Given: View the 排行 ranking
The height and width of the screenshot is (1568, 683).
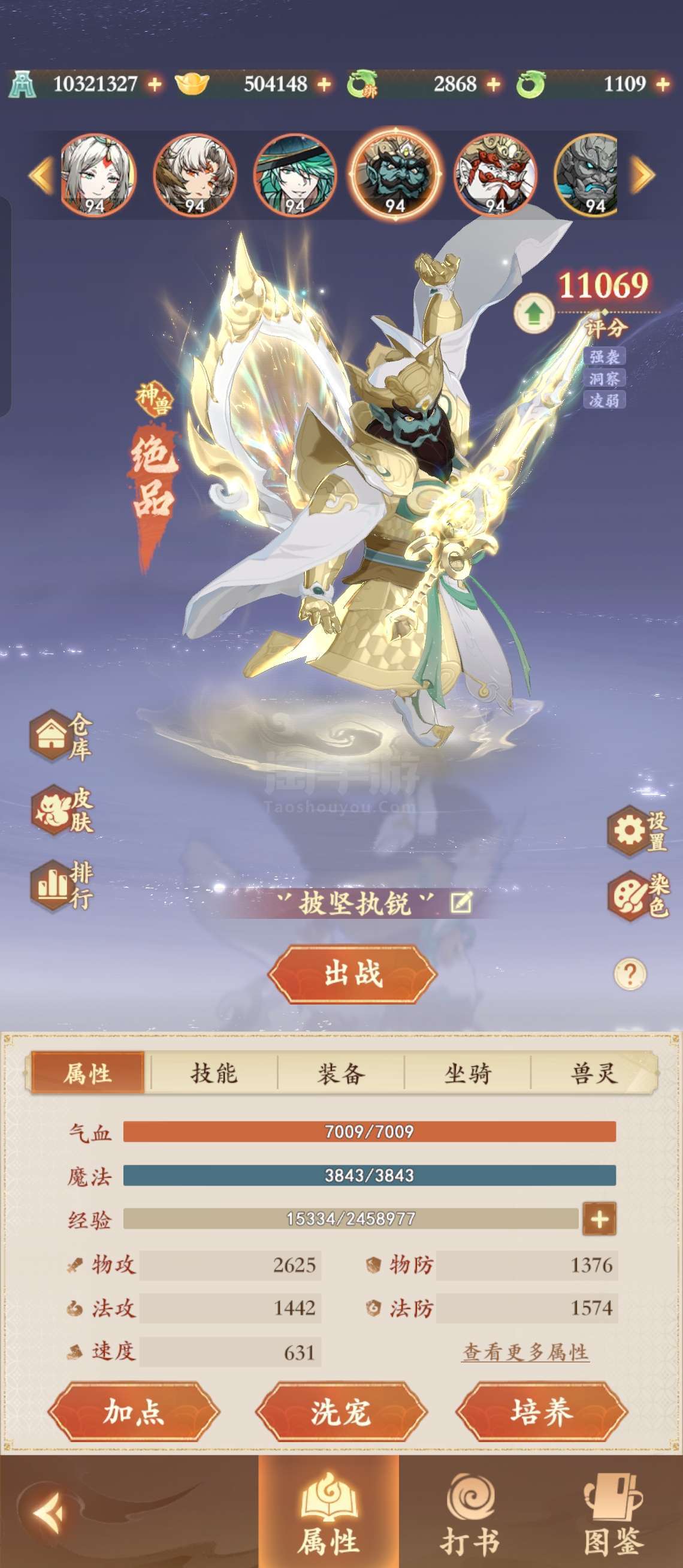Looking at the screenshot, I should pos(62,885).
